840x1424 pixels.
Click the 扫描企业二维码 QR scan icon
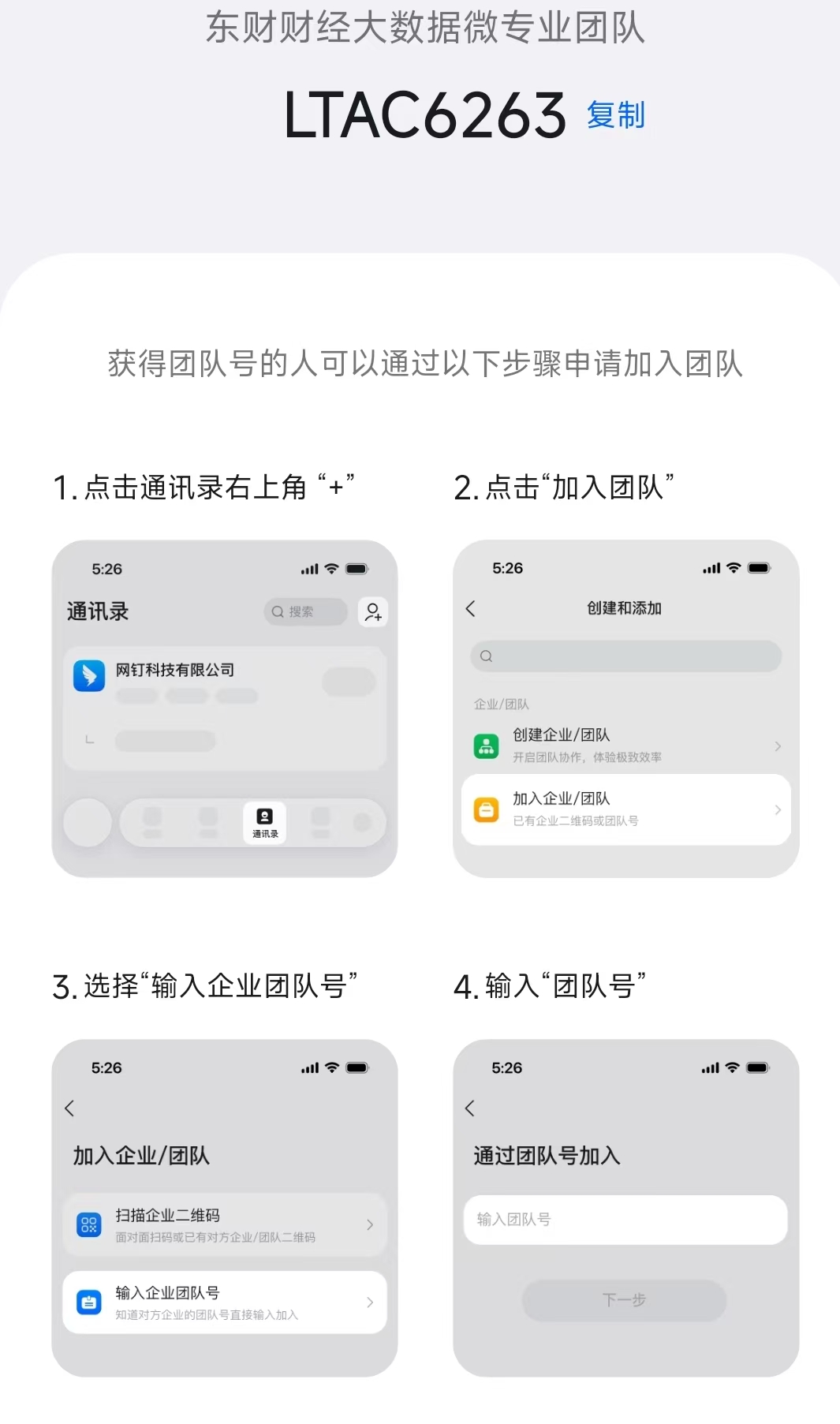[89, 1224]
